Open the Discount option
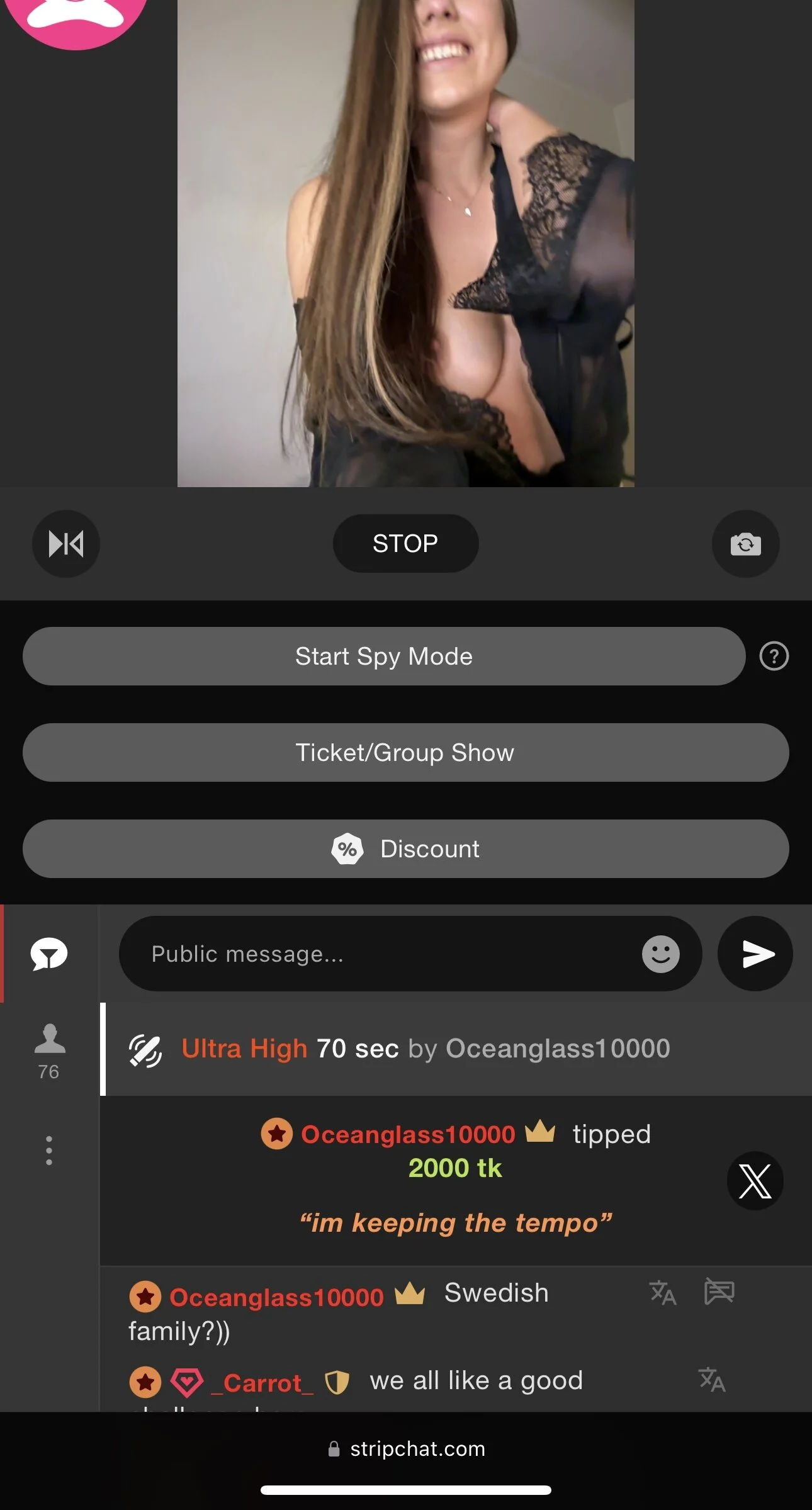The height and width of the screenshot is (1510, 812). 405,848
